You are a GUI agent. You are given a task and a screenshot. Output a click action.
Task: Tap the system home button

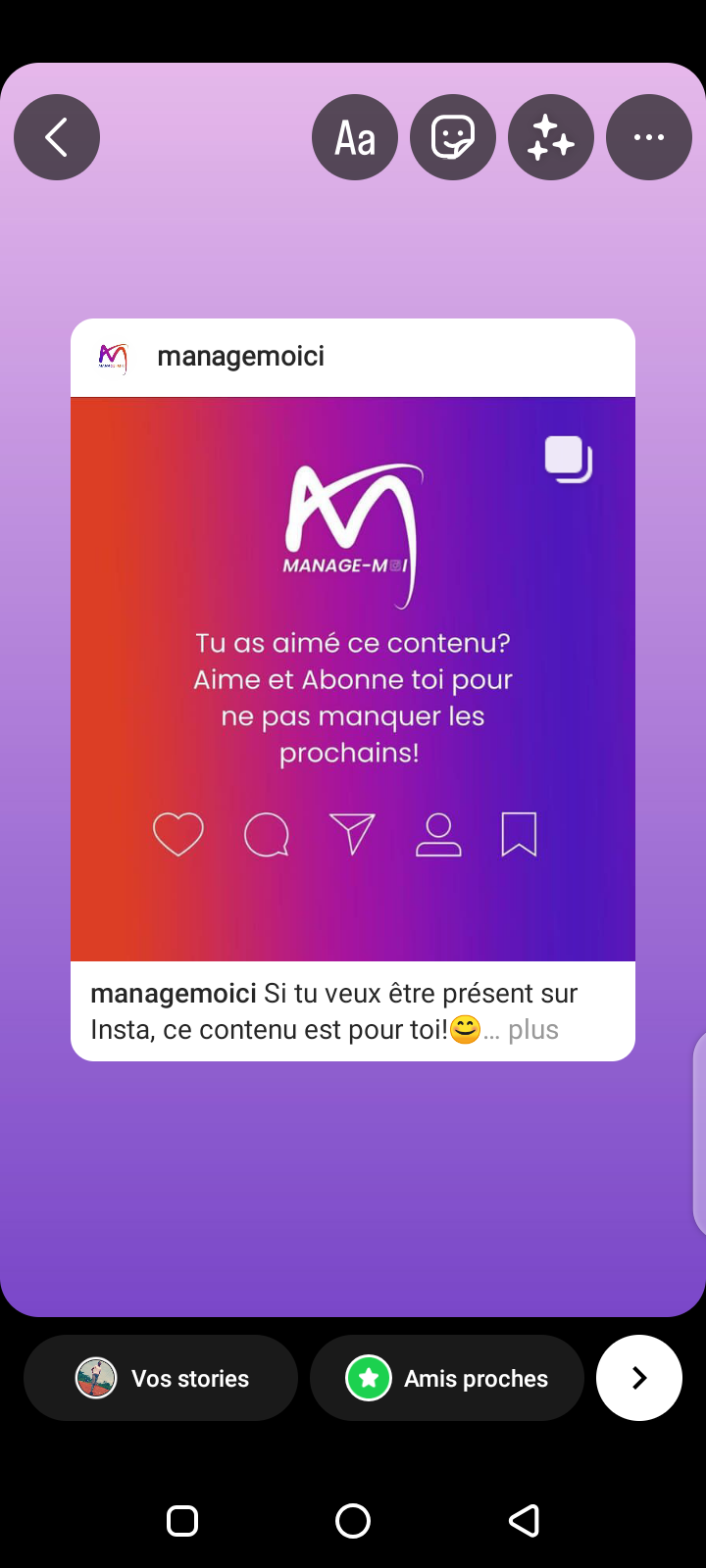(x=353, y=1521)
